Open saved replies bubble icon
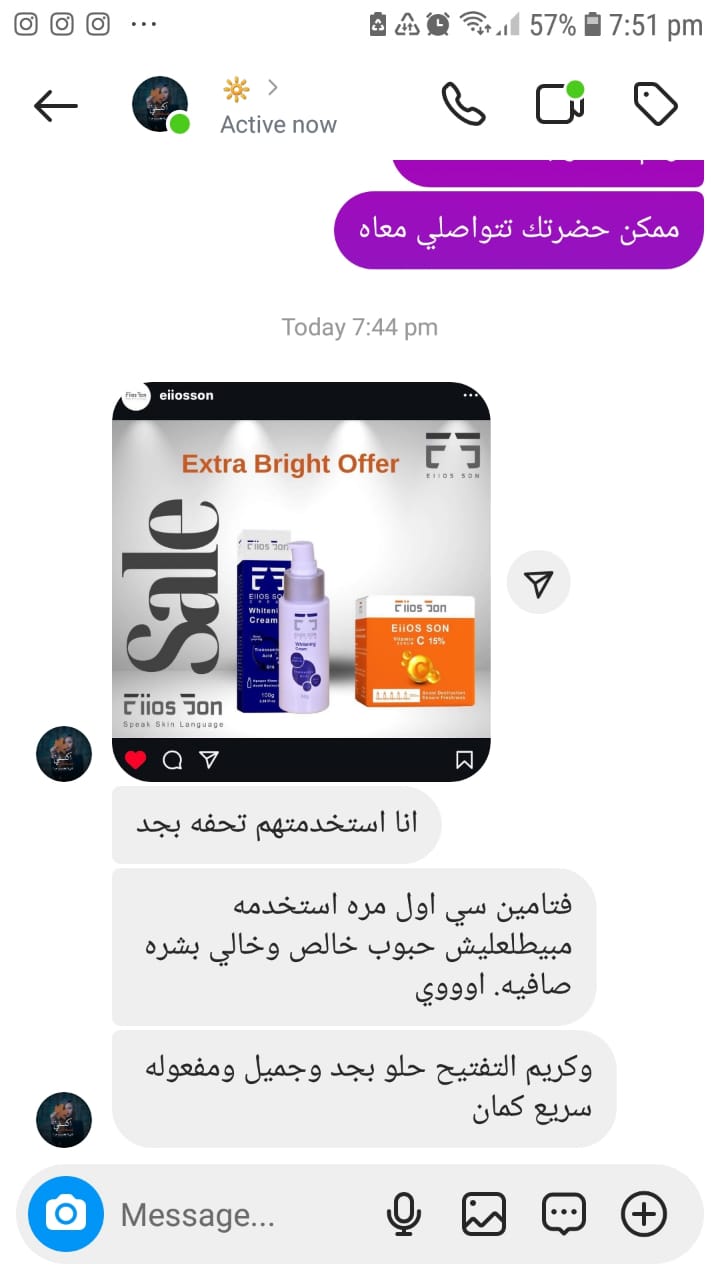The height and width of the screenshot is (1280, 720). coord(564,1215)
